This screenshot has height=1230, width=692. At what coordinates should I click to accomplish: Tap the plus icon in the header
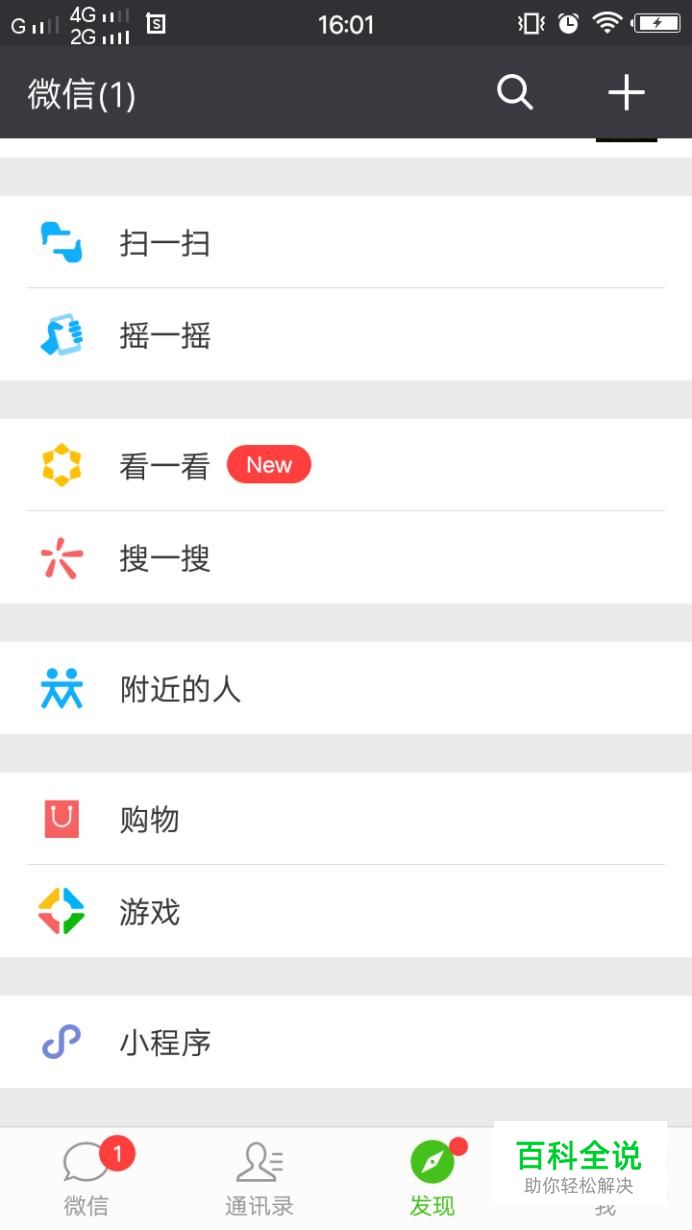pyautogui.click(x=626, y=93)
